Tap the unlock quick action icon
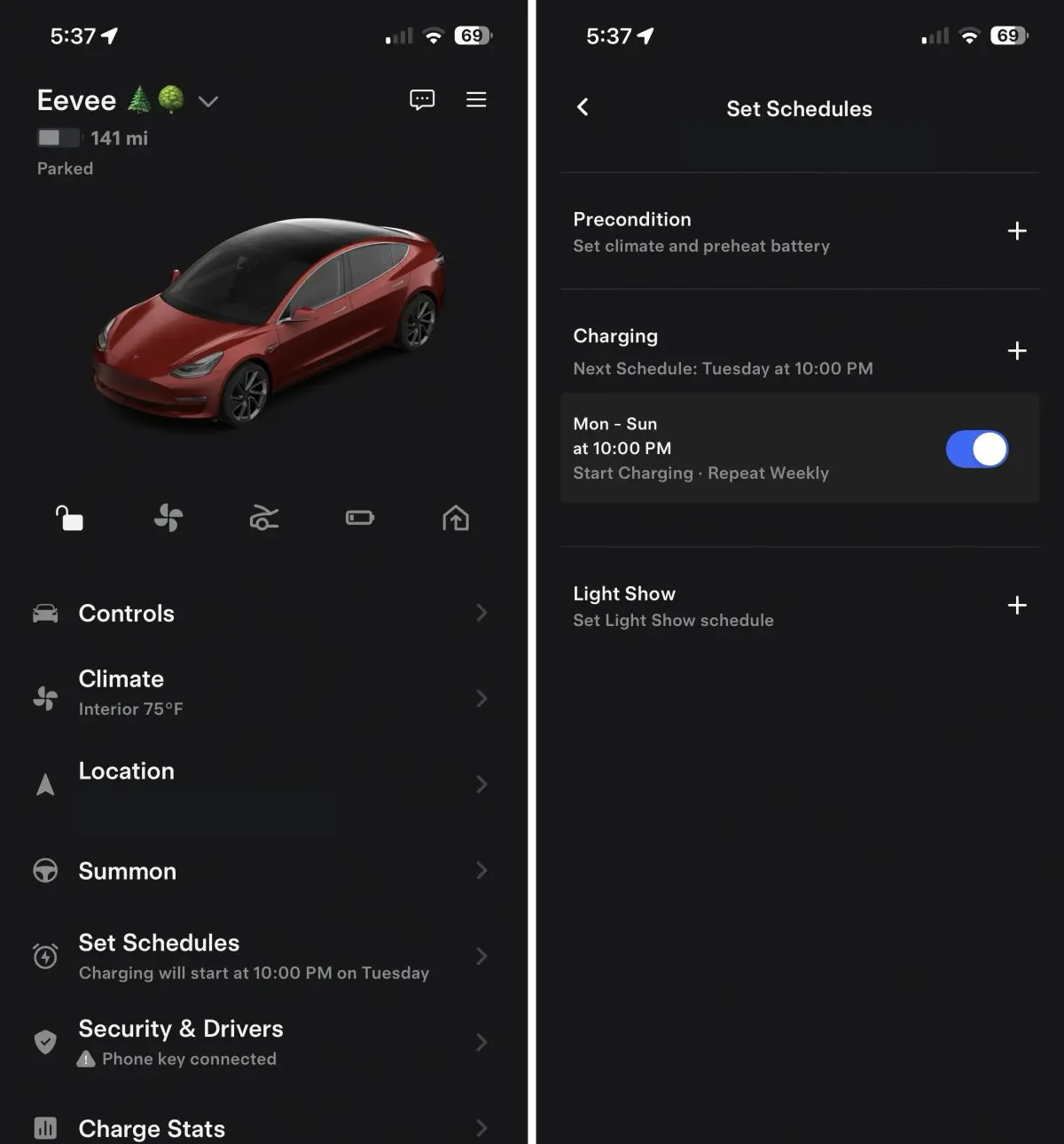The height and width of the screenshot is (1144, 1064). pos(69,518)
